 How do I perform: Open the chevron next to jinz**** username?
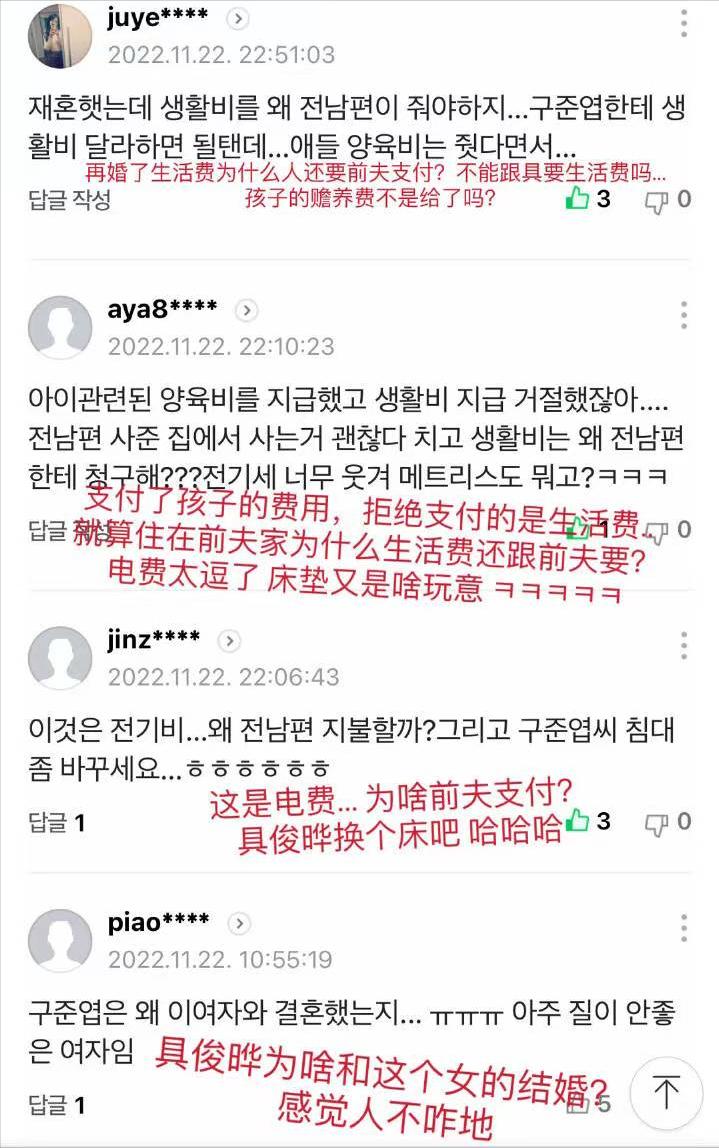click(229, 640)
